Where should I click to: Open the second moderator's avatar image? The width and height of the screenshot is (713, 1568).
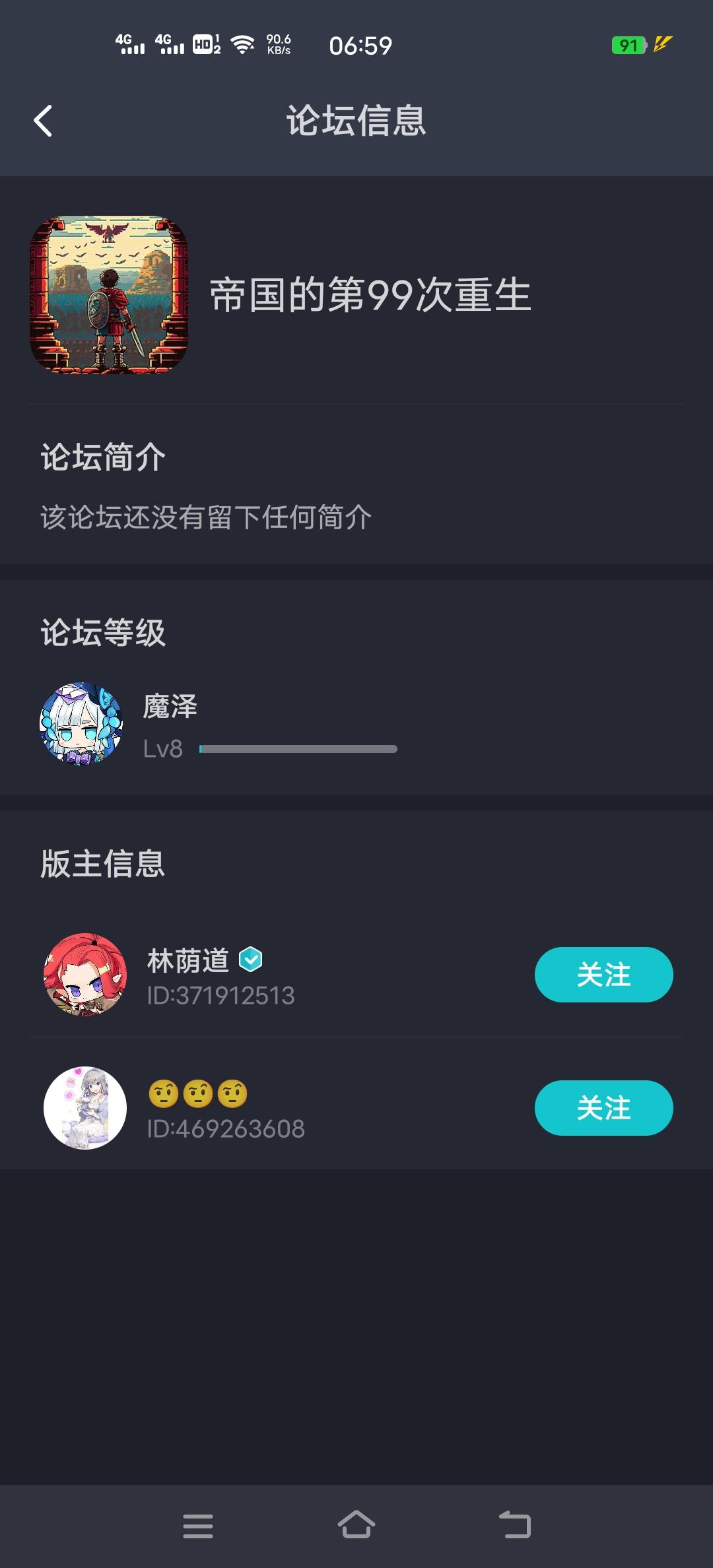pos(86,1109)
